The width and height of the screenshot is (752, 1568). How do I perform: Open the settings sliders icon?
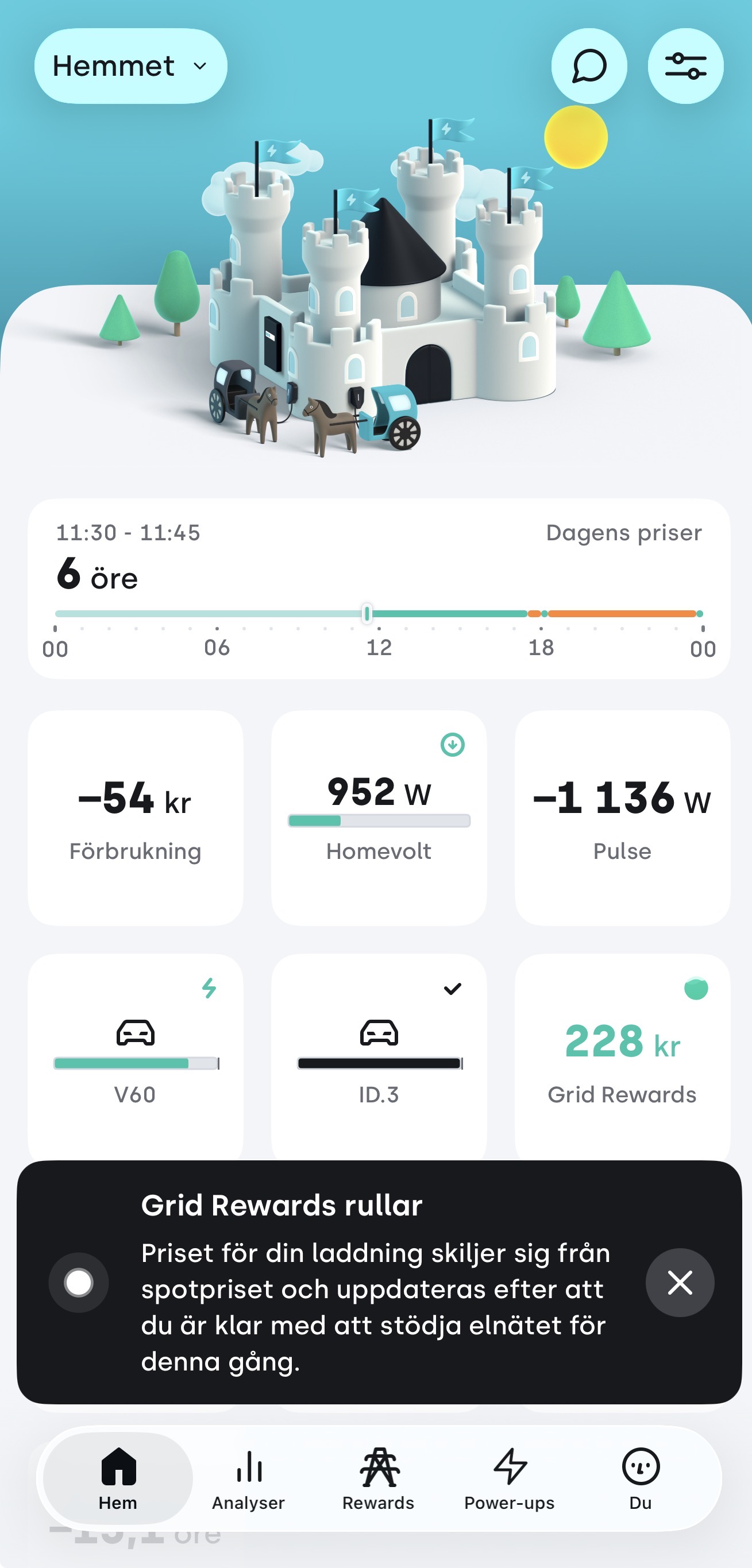[685, 65]
